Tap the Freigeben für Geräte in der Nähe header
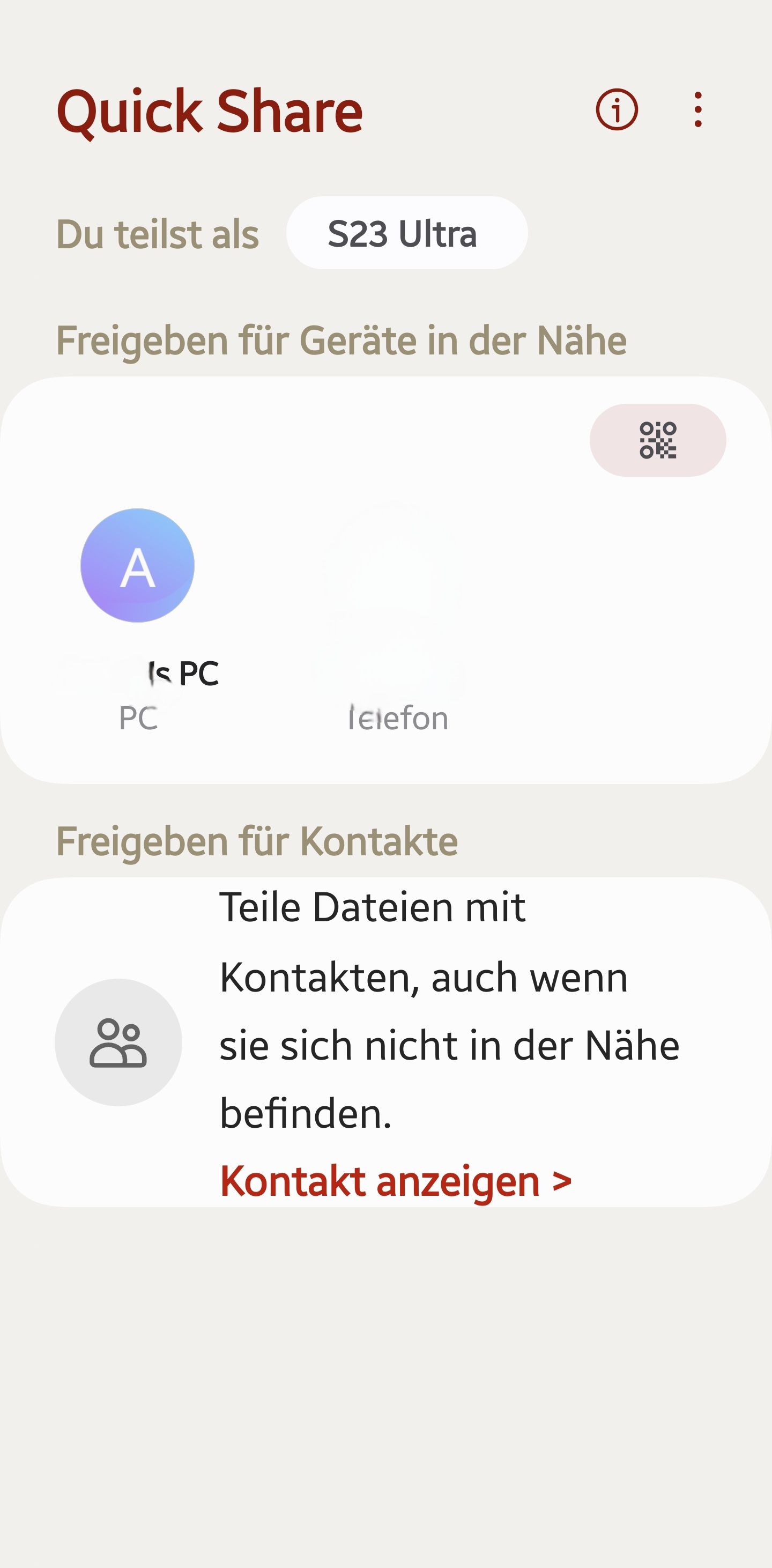Screen dimensions: 772x1568 pyautogui.click(x=340, y=341)
